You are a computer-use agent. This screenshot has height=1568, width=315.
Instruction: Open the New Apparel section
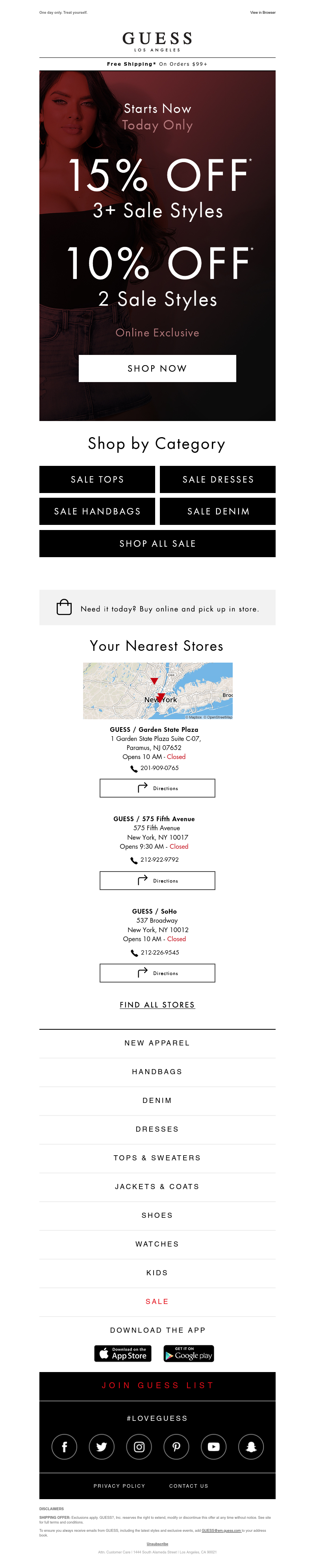[x=157, y=1043]
